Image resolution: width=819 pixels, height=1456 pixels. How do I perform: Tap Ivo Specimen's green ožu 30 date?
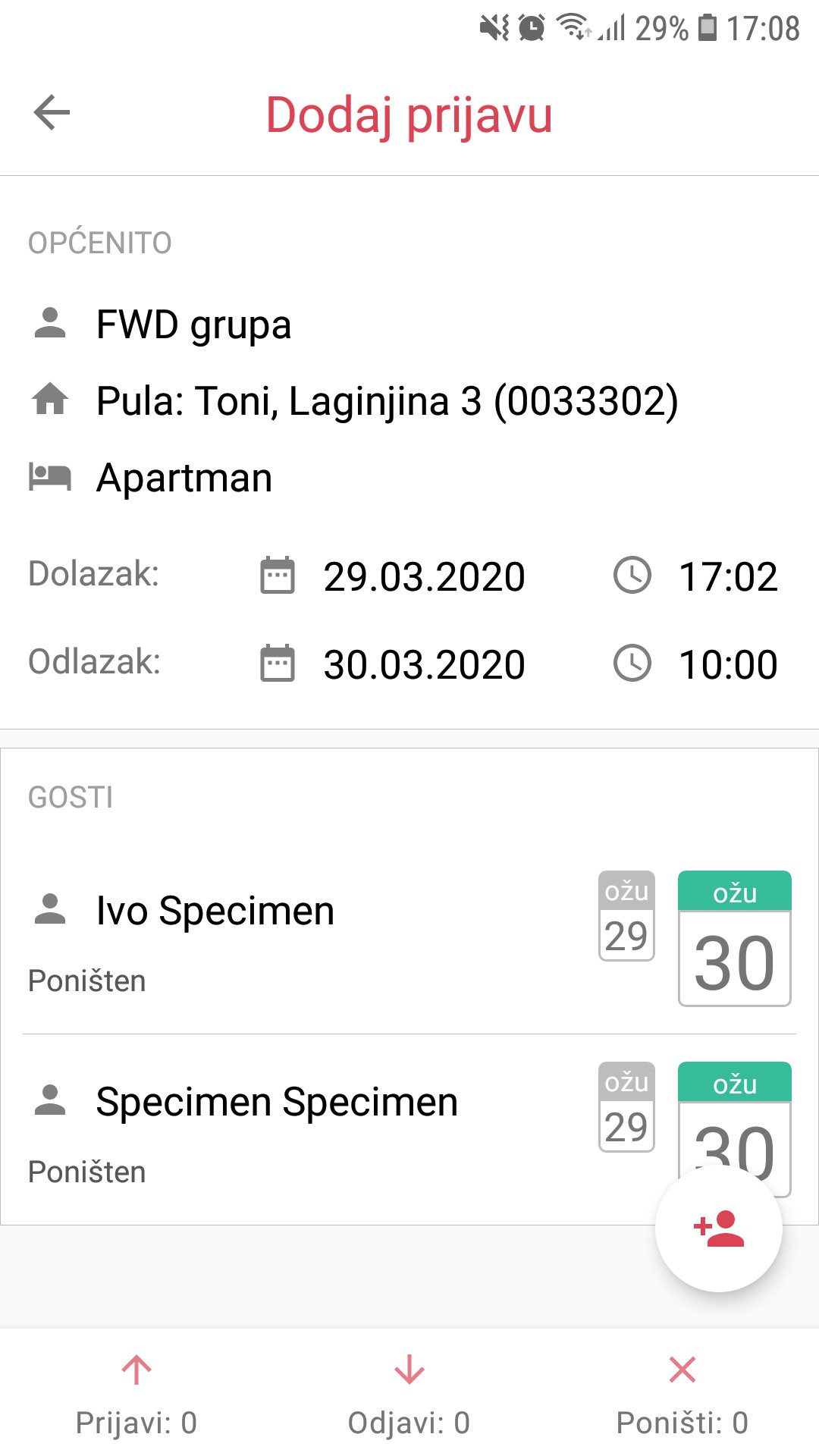[734, 939]
